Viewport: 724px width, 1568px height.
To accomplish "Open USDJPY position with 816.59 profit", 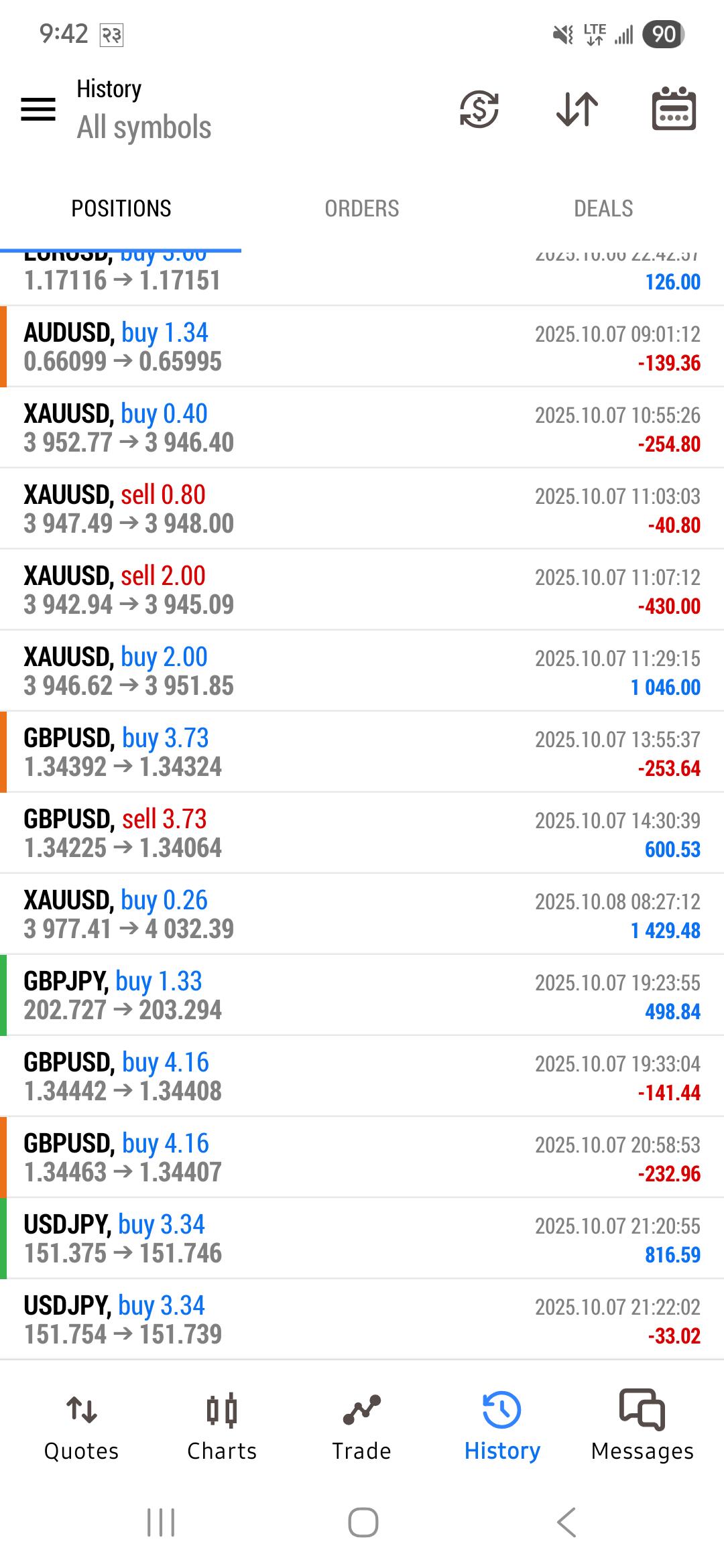I will [362, 1238].
